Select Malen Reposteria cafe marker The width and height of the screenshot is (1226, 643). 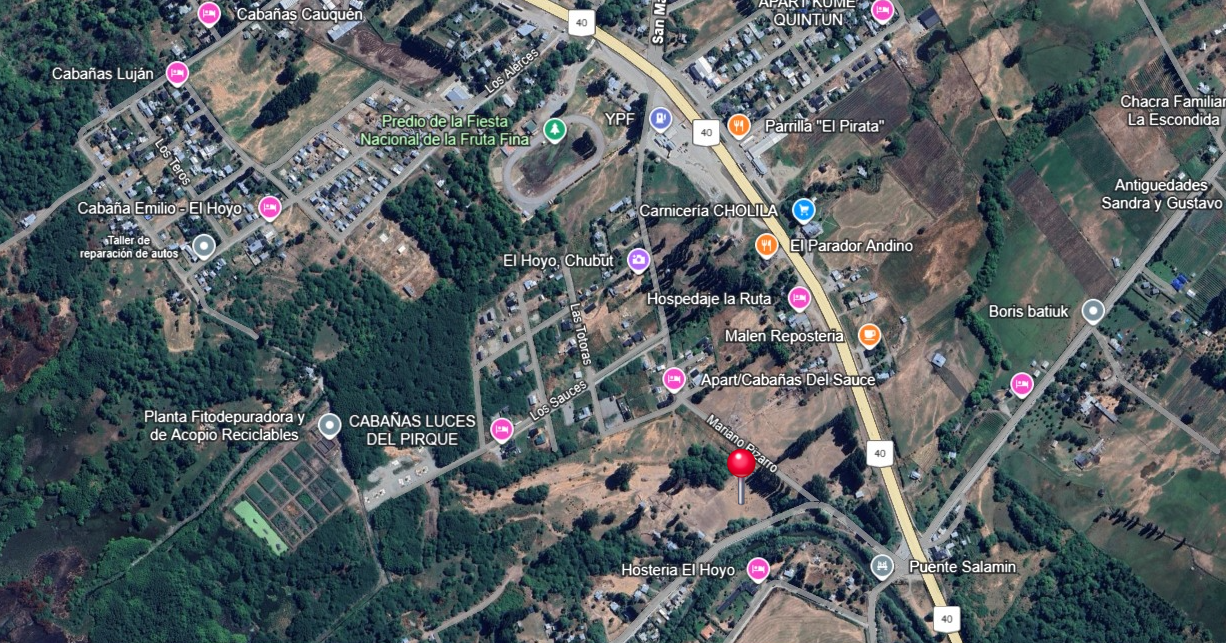pos(869,336)
